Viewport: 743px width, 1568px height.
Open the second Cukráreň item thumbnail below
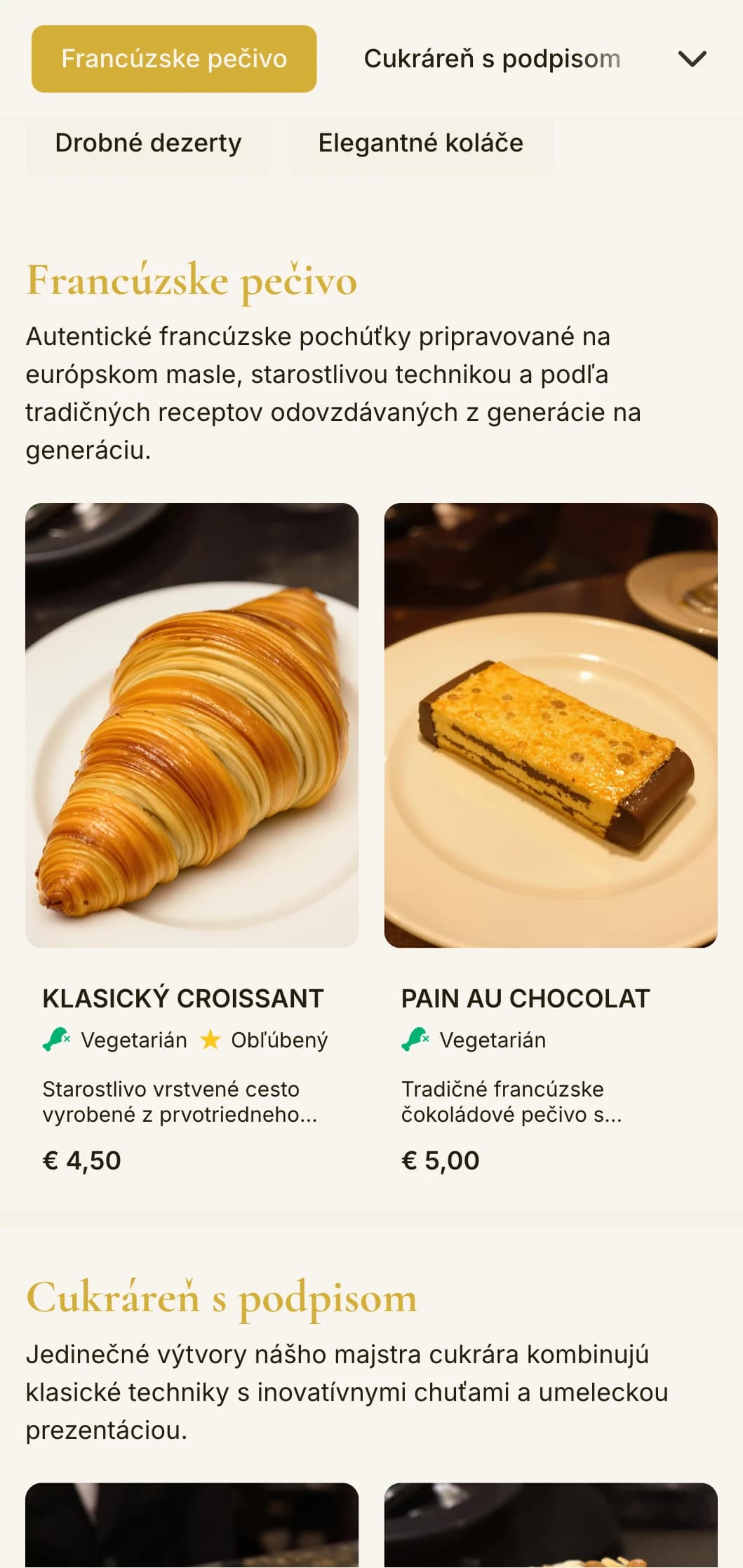551,1529
